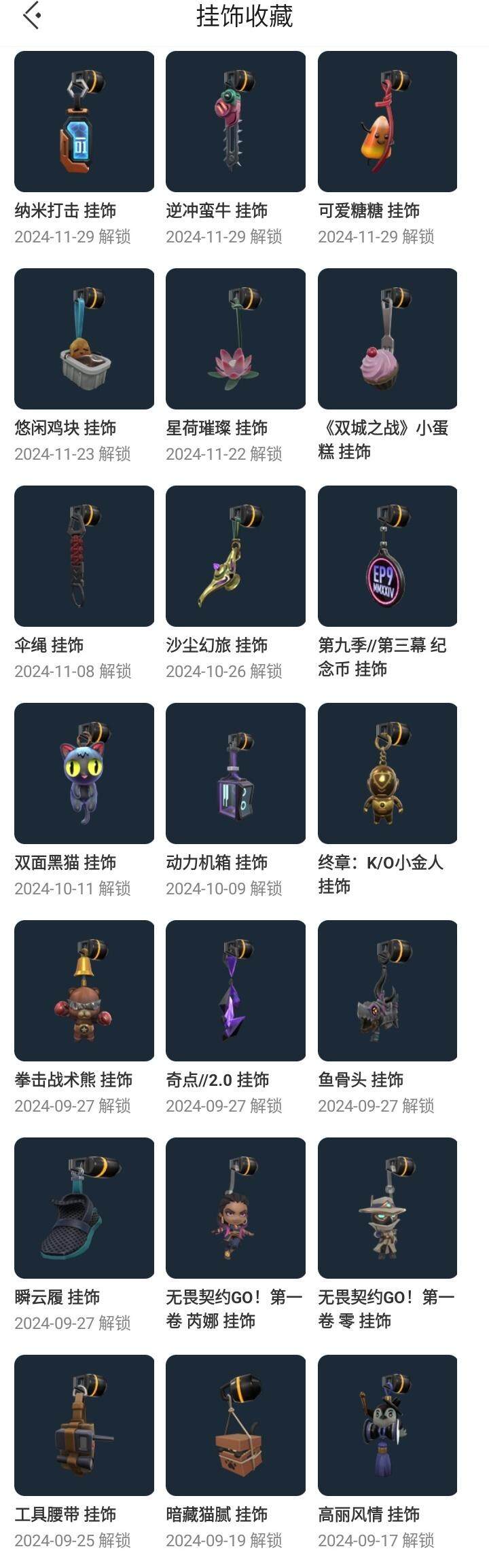Go back using the top-left arrow
The image size is (489, 1568).
31,16
